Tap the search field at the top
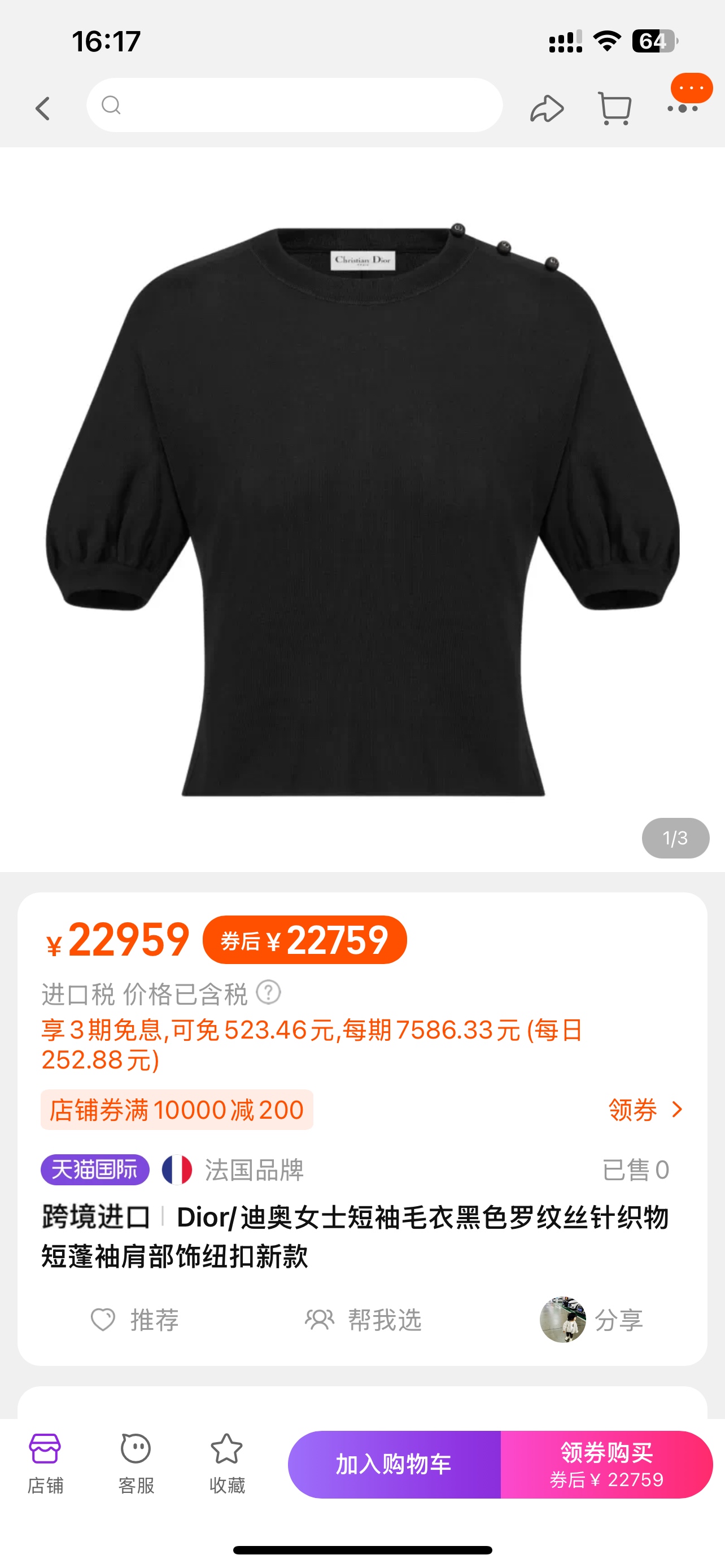Screen dimensions: 725x1568 tap(295, 106)
